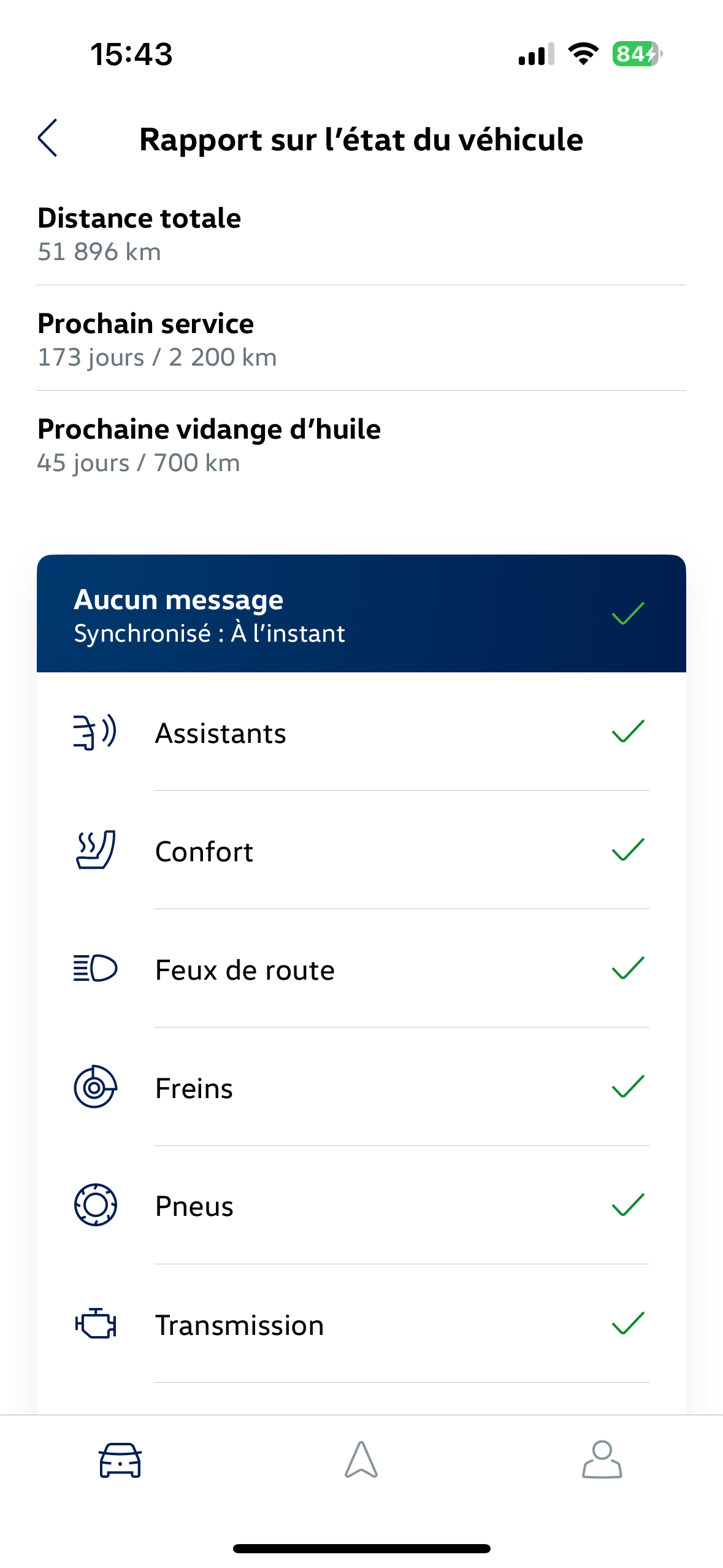Switch to the navigation arrow tab
This screenshot has height=1568, width=723.
(x=361, y=1460)
